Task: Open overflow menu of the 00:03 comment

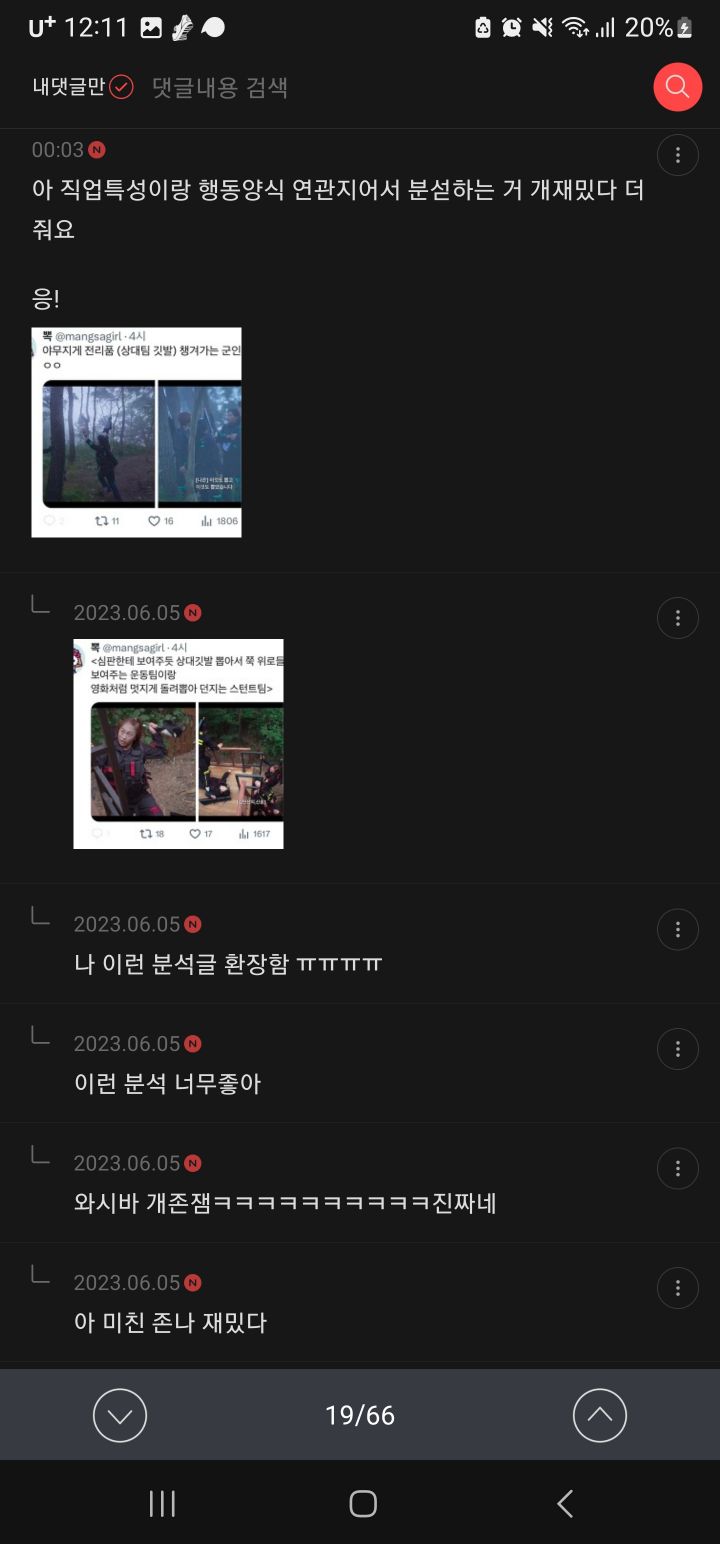Action: (677, 155)
